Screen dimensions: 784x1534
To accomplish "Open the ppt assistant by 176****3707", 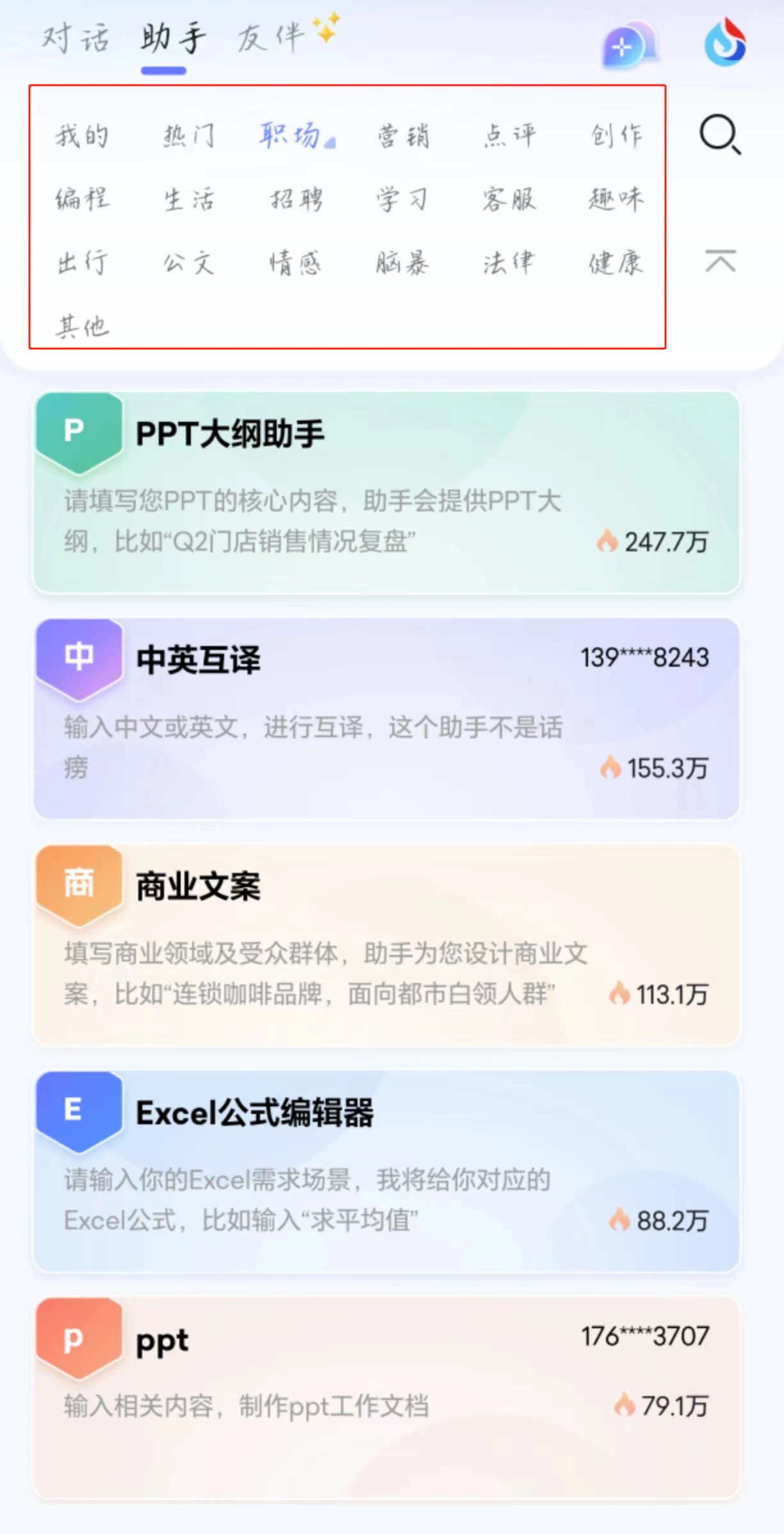I will pos(387,1398).
